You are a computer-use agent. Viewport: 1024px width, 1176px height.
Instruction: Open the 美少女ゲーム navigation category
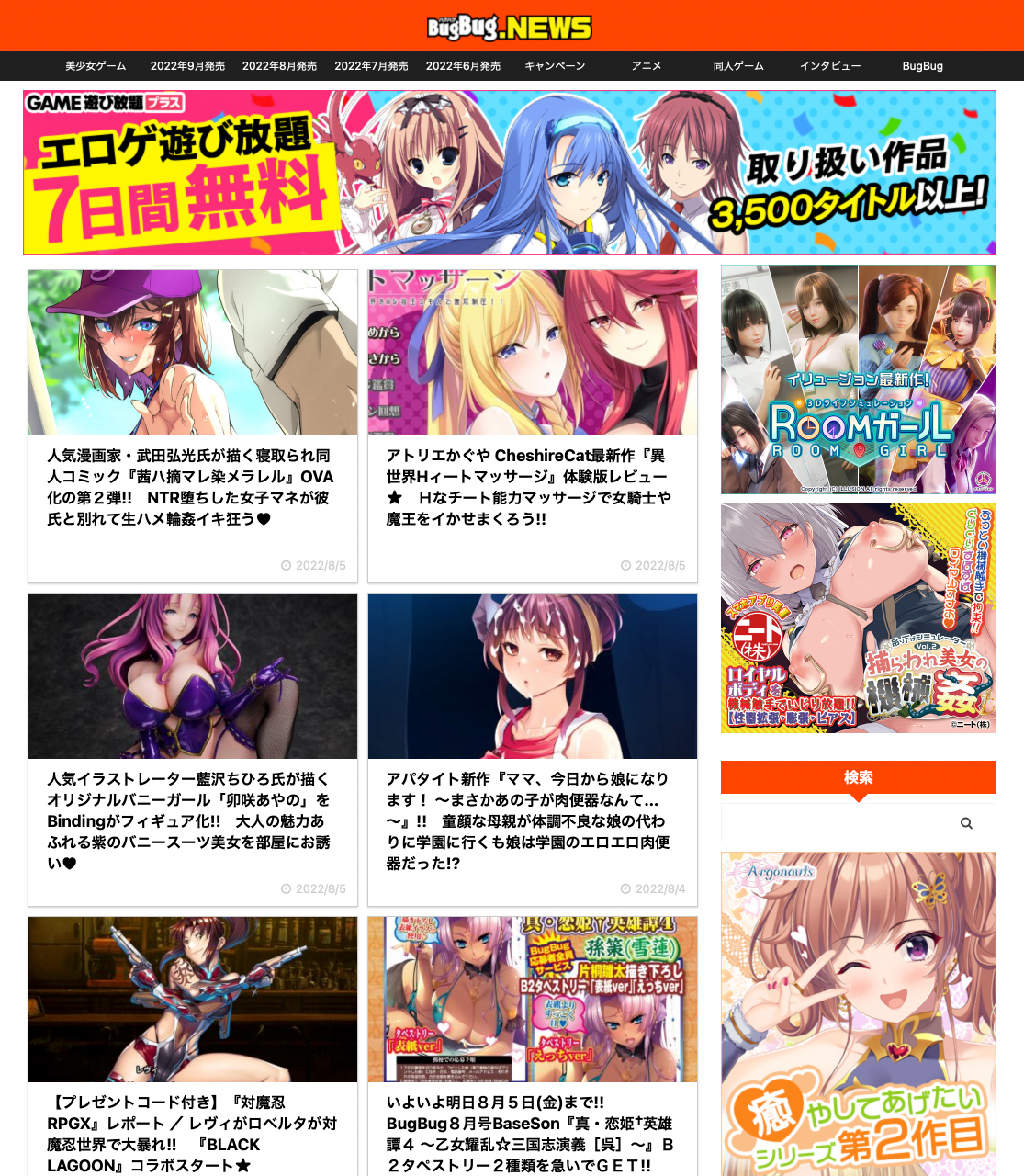coord(96,66)
